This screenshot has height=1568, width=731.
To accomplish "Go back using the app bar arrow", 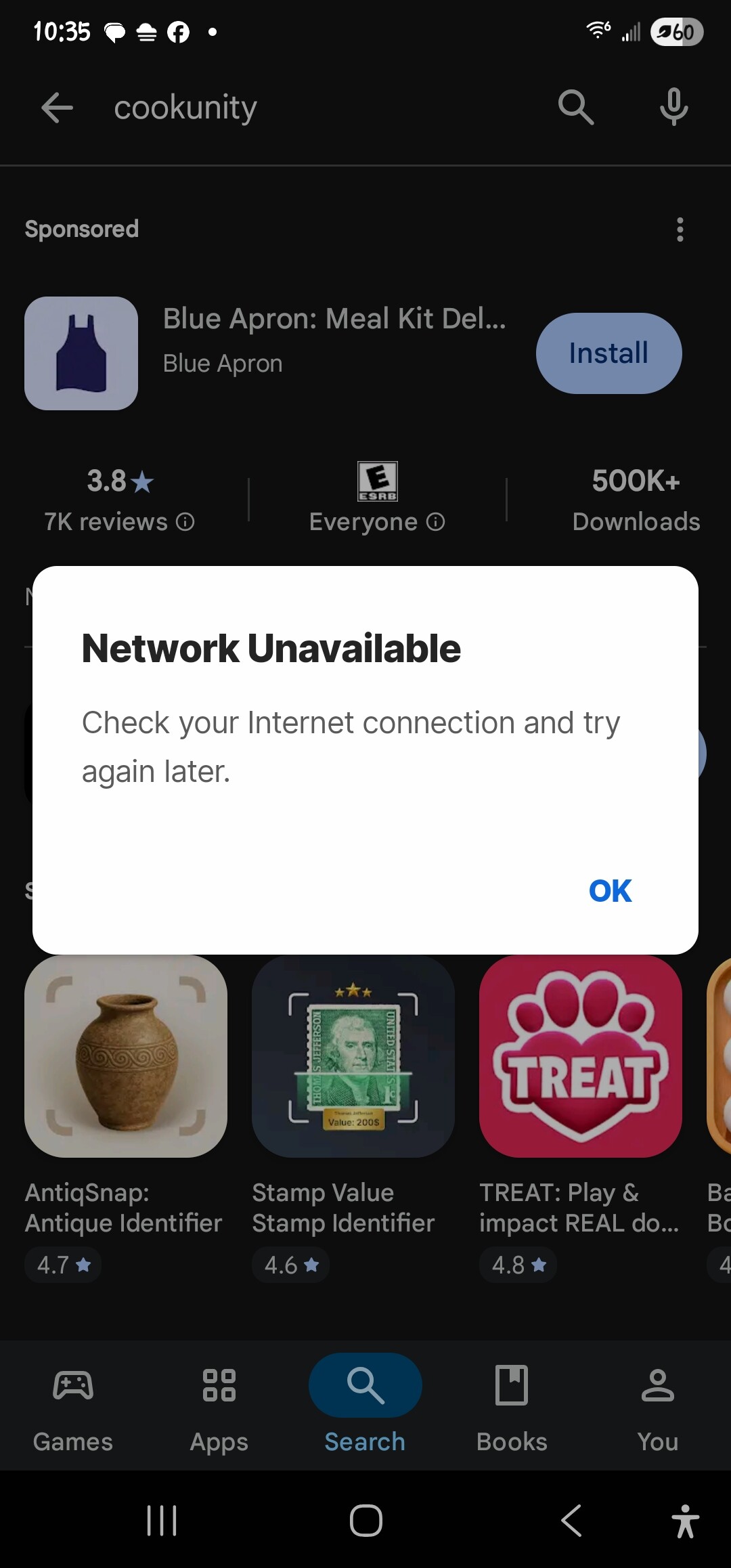I will pyautogui.click(x=57, y=108).
